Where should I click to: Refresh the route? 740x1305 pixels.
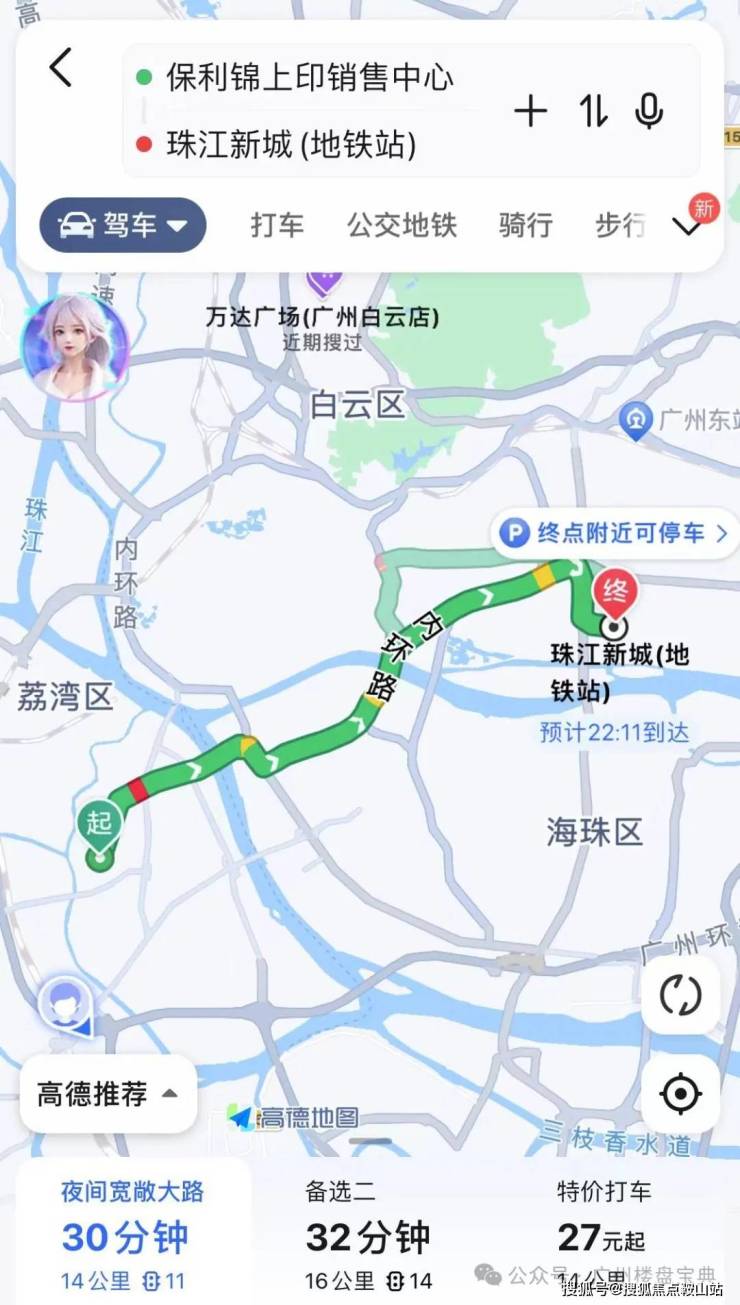[680, 995]
